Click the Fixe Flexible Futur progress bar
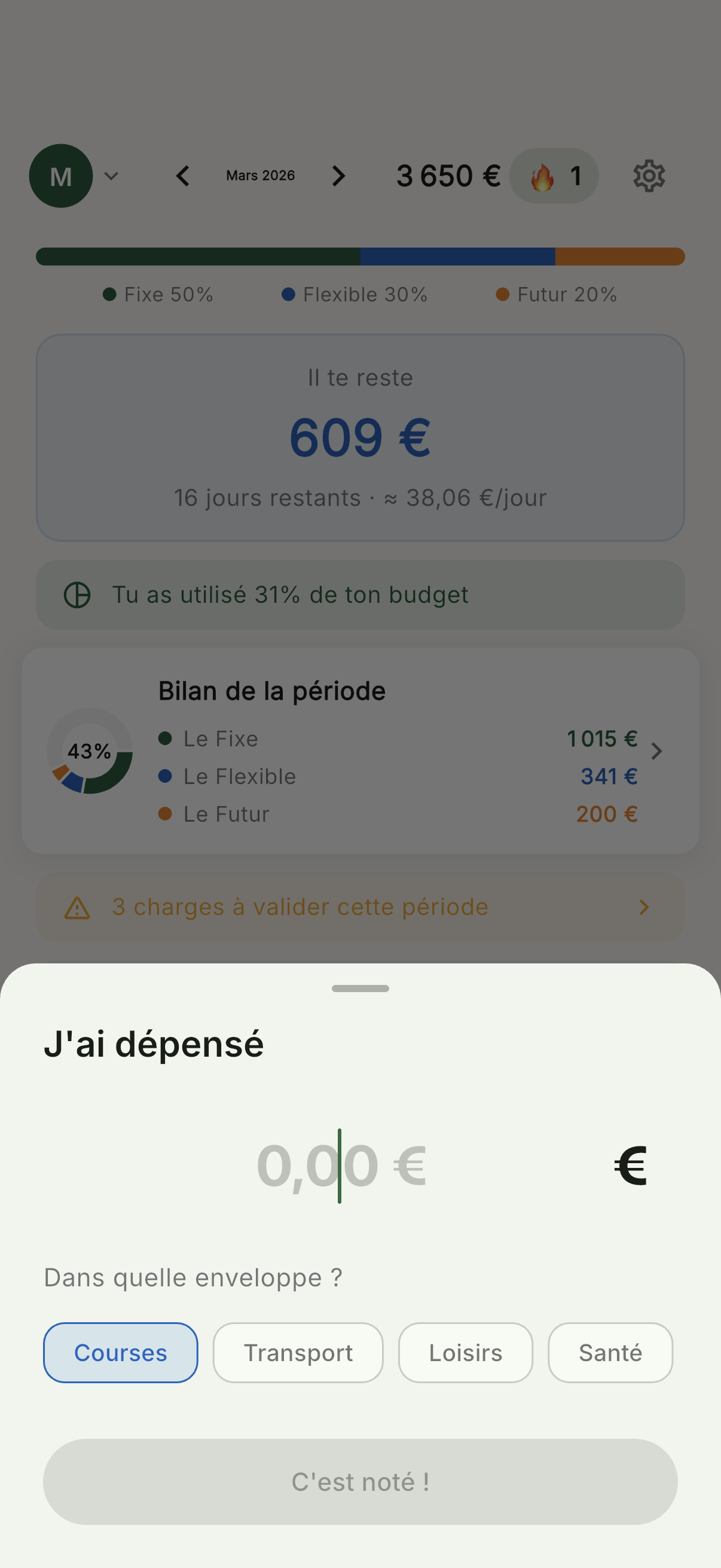 click(x=360, y=257)
